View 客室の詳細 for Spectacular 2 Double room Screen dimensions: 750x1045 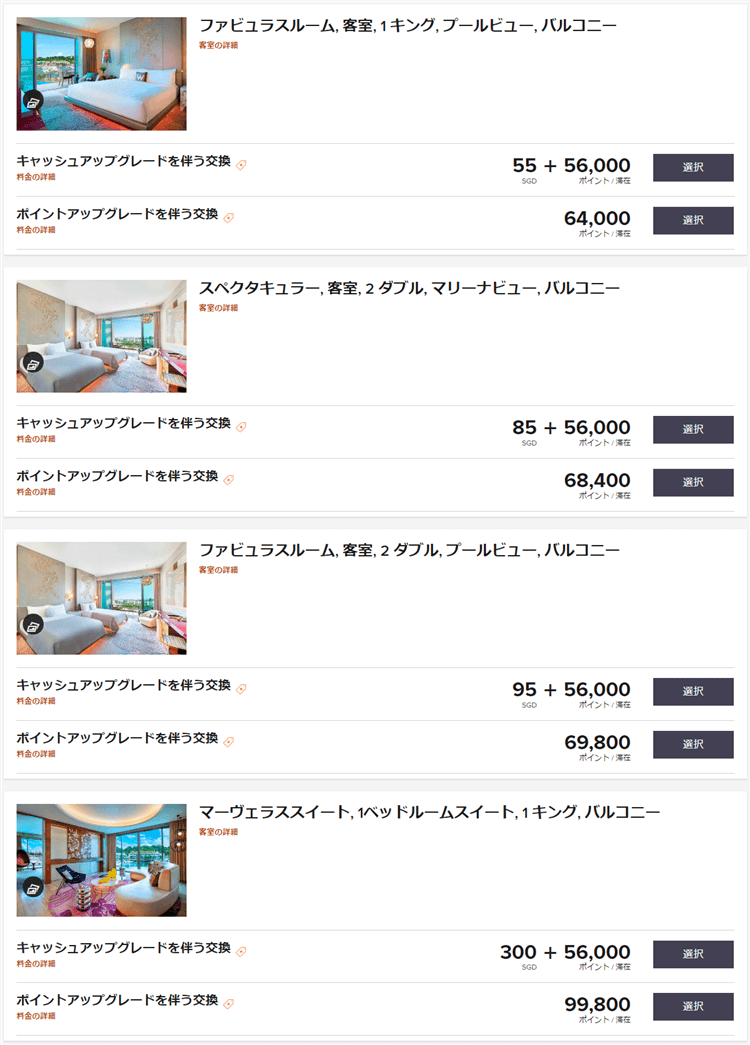tap(218, 308)
